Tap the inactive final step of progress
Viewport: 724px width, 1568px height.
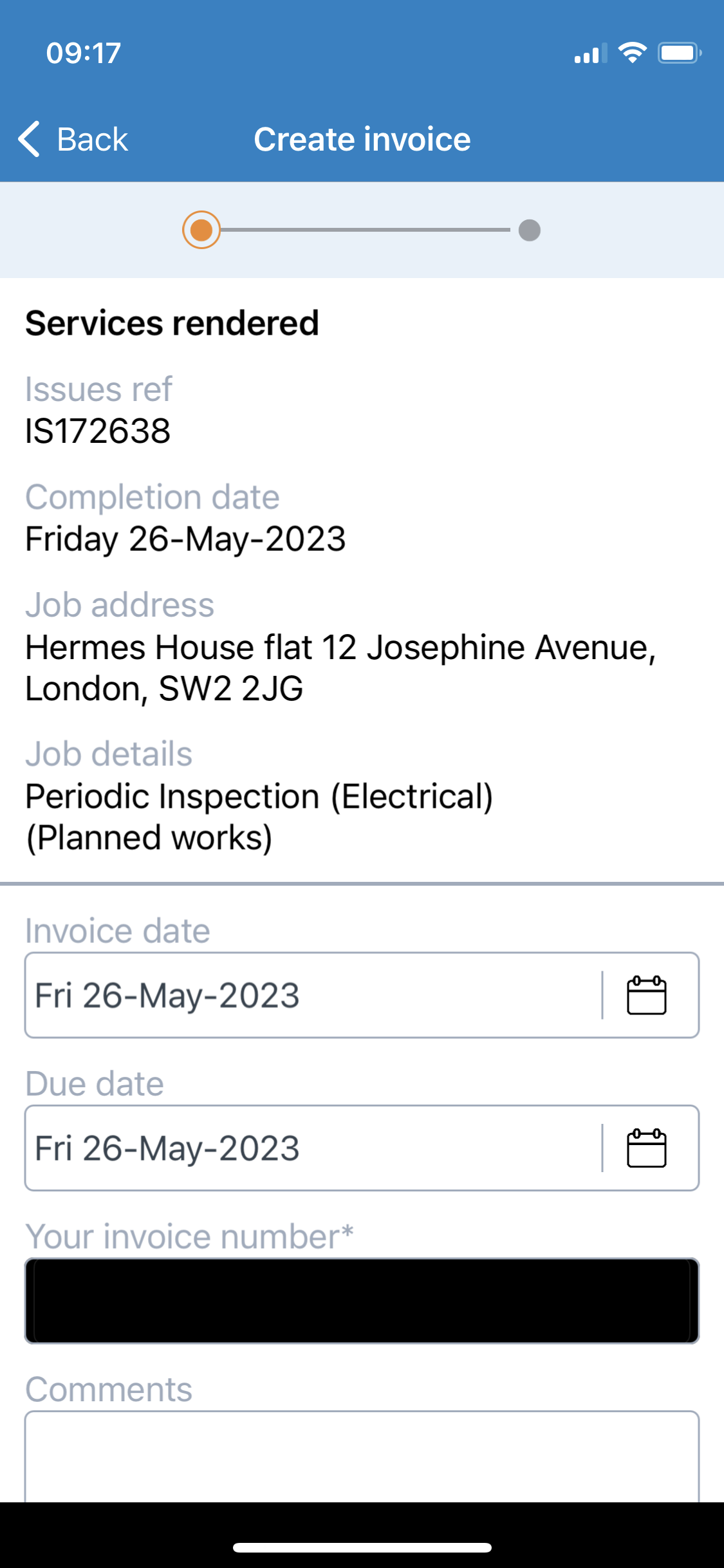(x=529, y=230)
